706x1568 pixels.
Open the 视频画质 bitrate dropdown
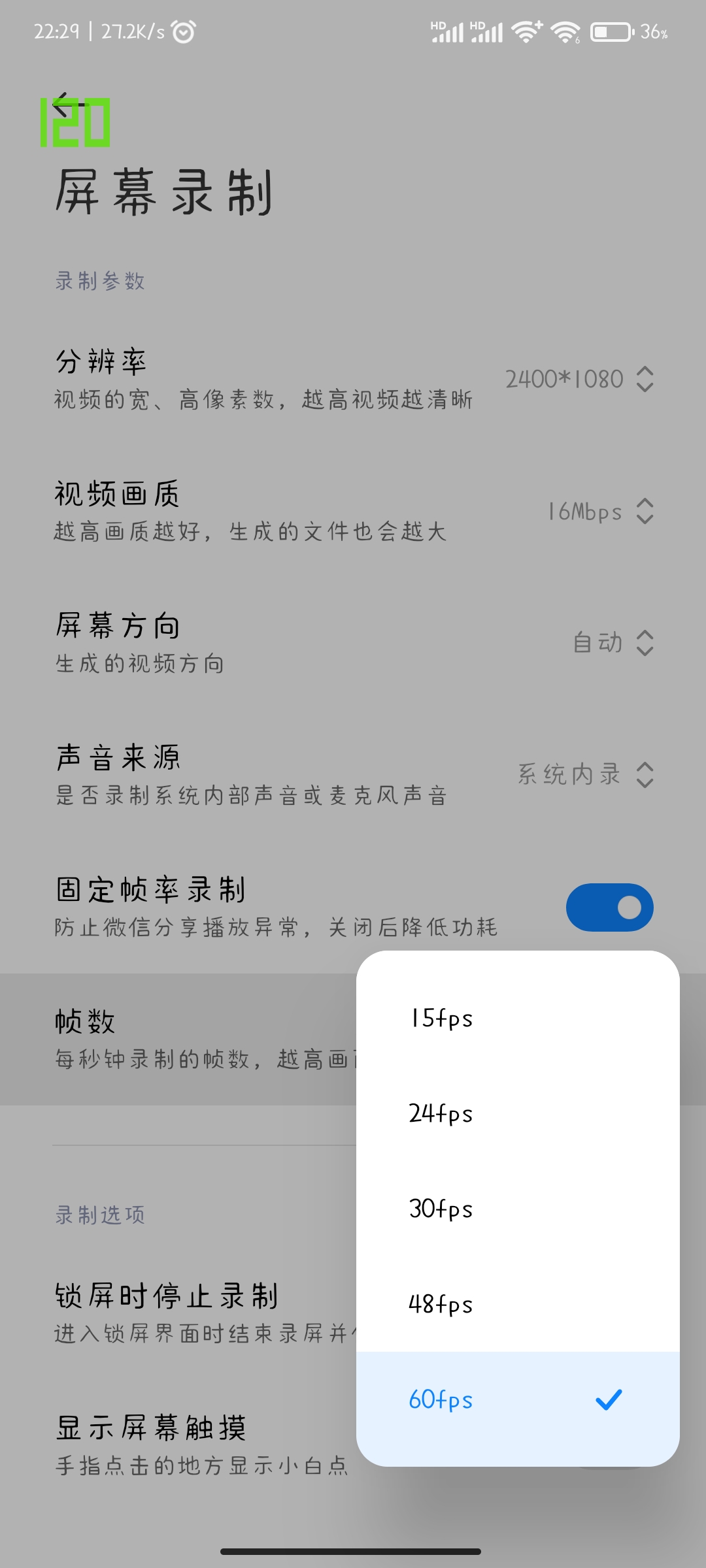(600, 512)
